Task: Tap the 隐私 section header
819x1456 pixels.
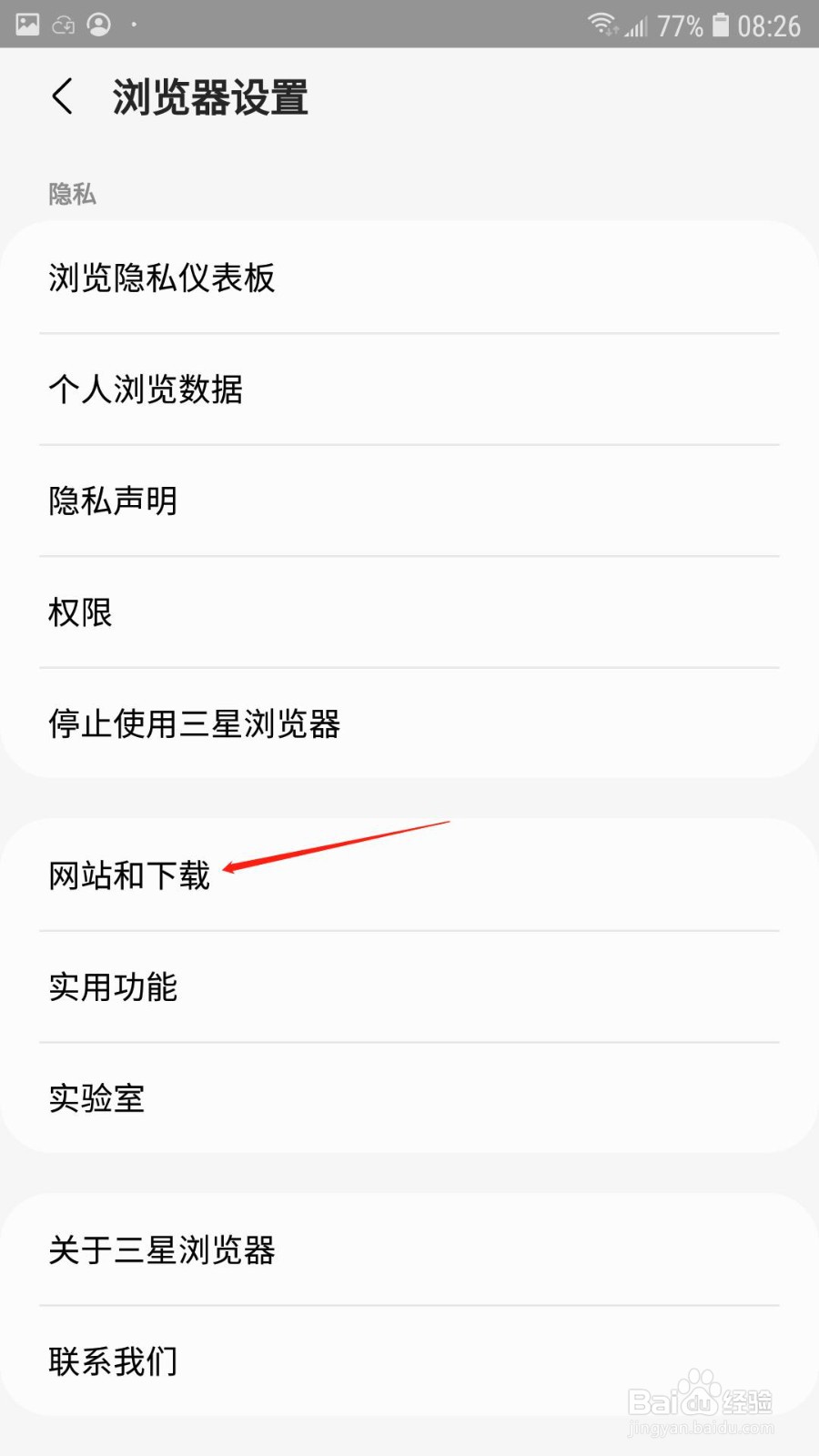Action: [72, 195]
